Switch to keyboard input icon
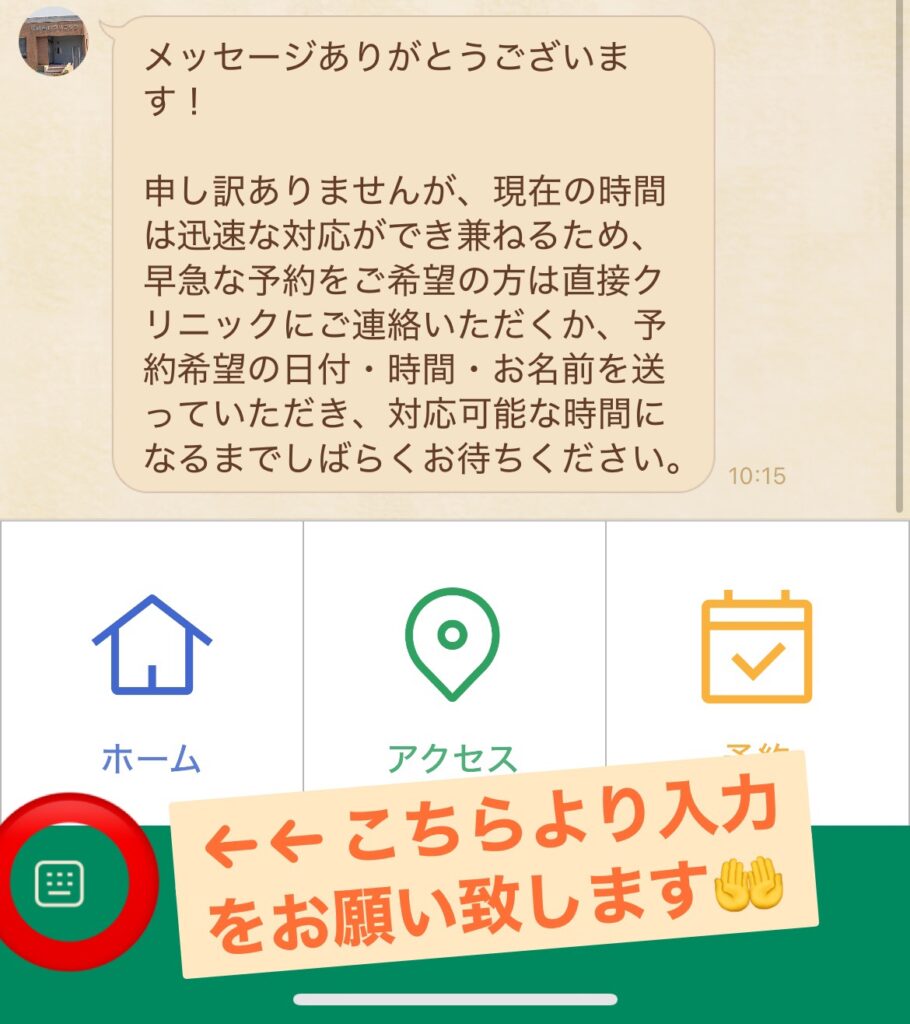The height and width of the screenshot is (1024, 910). tap(60, 884)
